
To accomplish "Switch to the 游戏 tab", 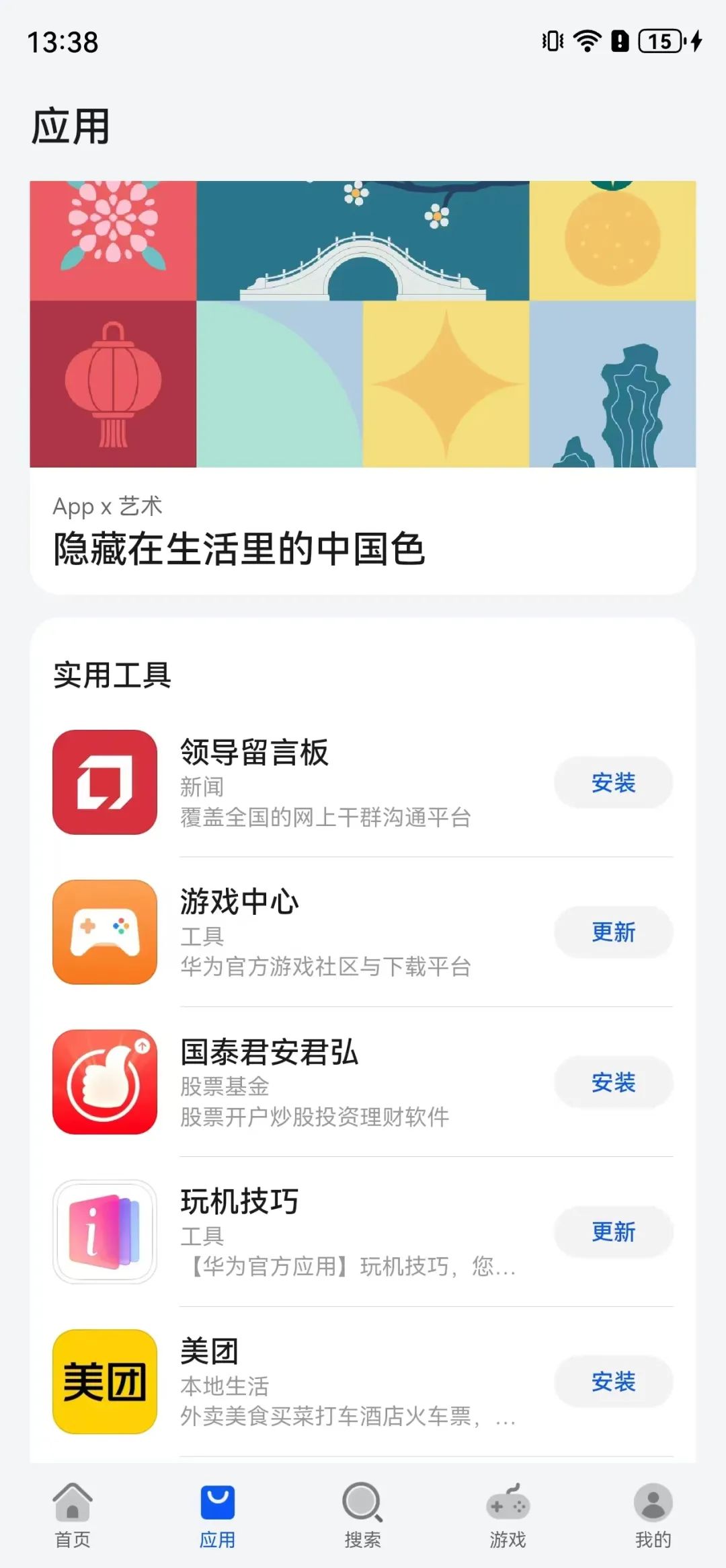I will (508, 1514).
